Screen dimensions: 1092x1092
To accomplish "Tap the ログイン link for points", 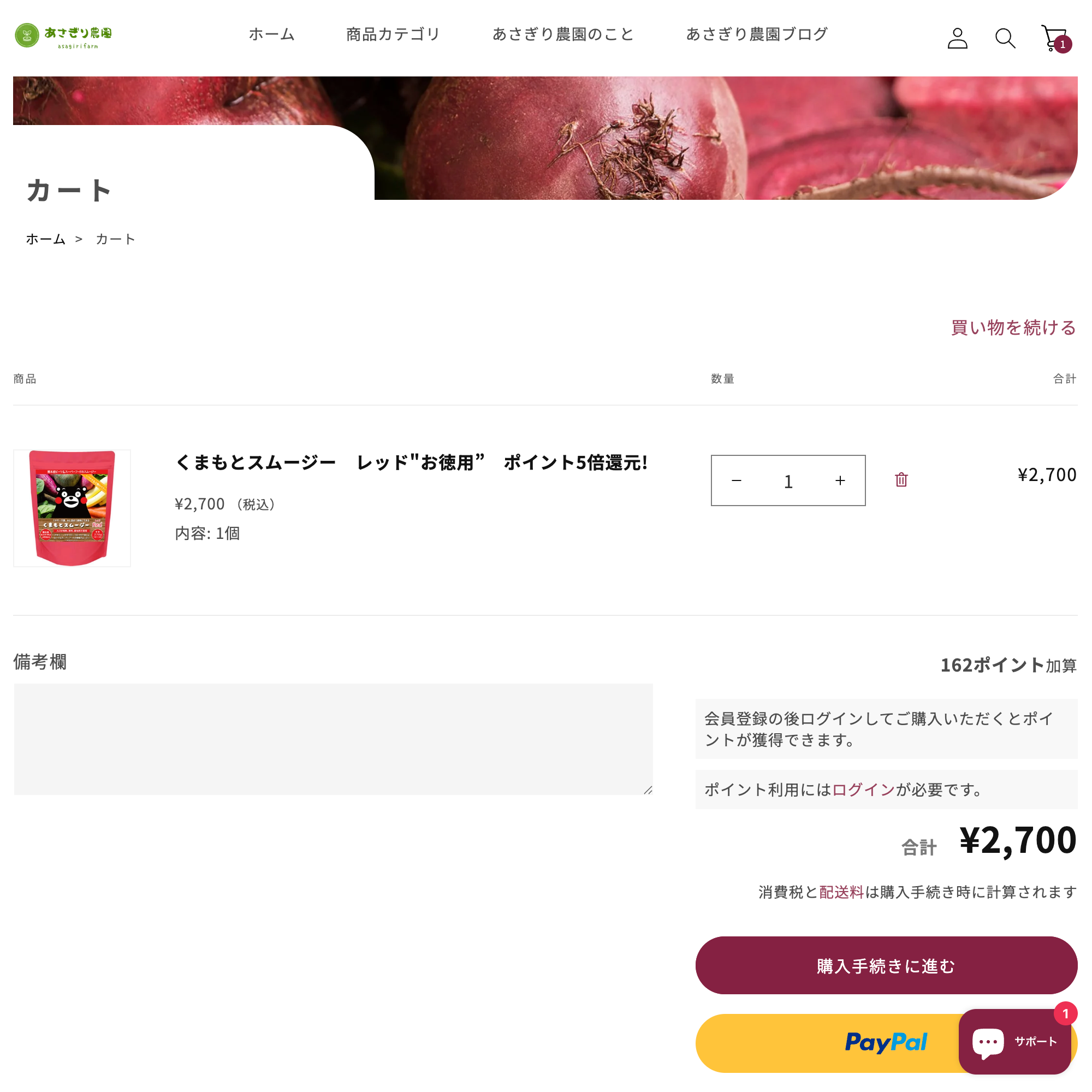I will tap(863, 790).
